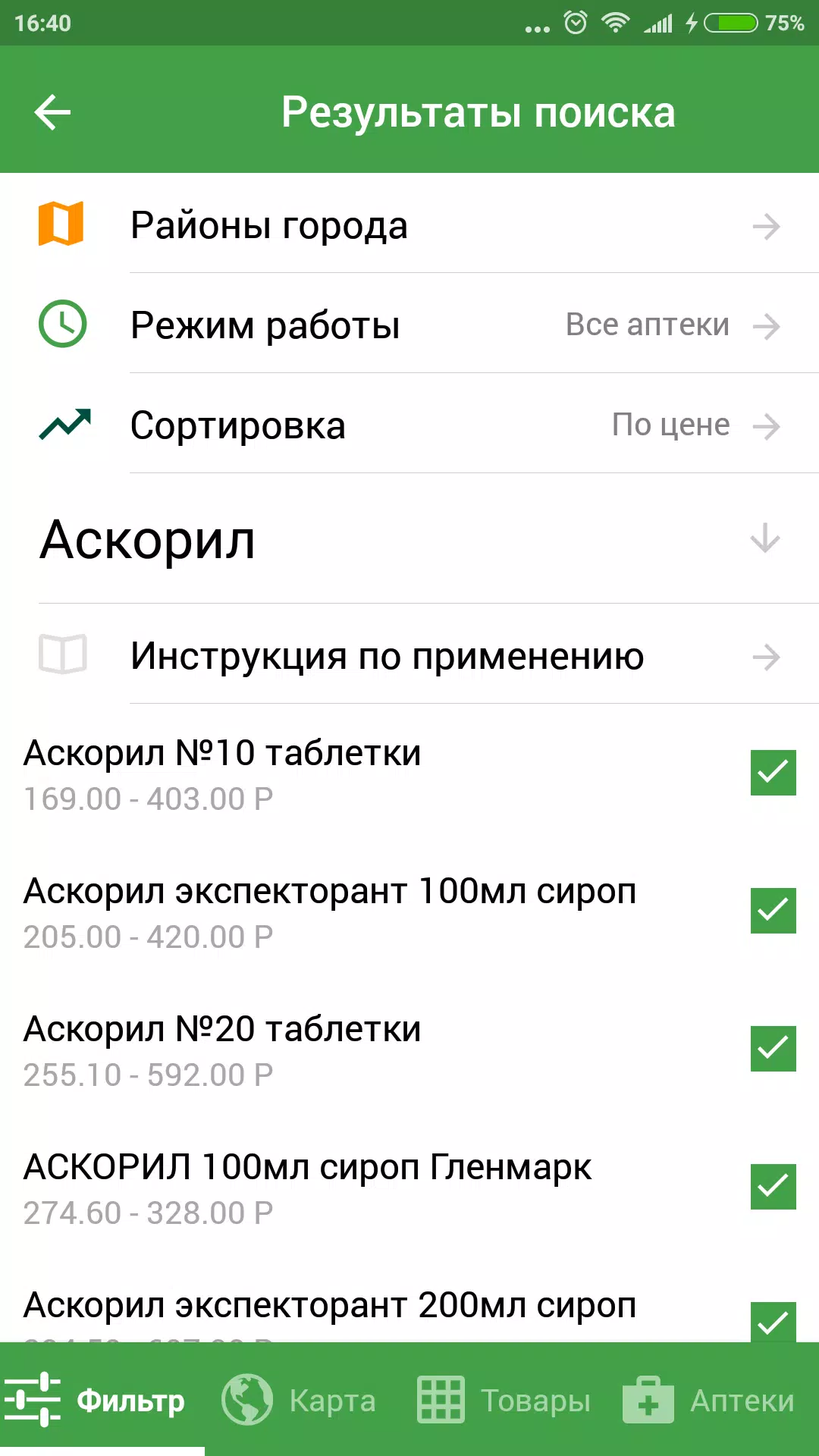The height and width of the screenshot is (1456, 819).
Task: Uncheck Аскорил экспекторант 100мл сироп
Action: tap(773, 911)
